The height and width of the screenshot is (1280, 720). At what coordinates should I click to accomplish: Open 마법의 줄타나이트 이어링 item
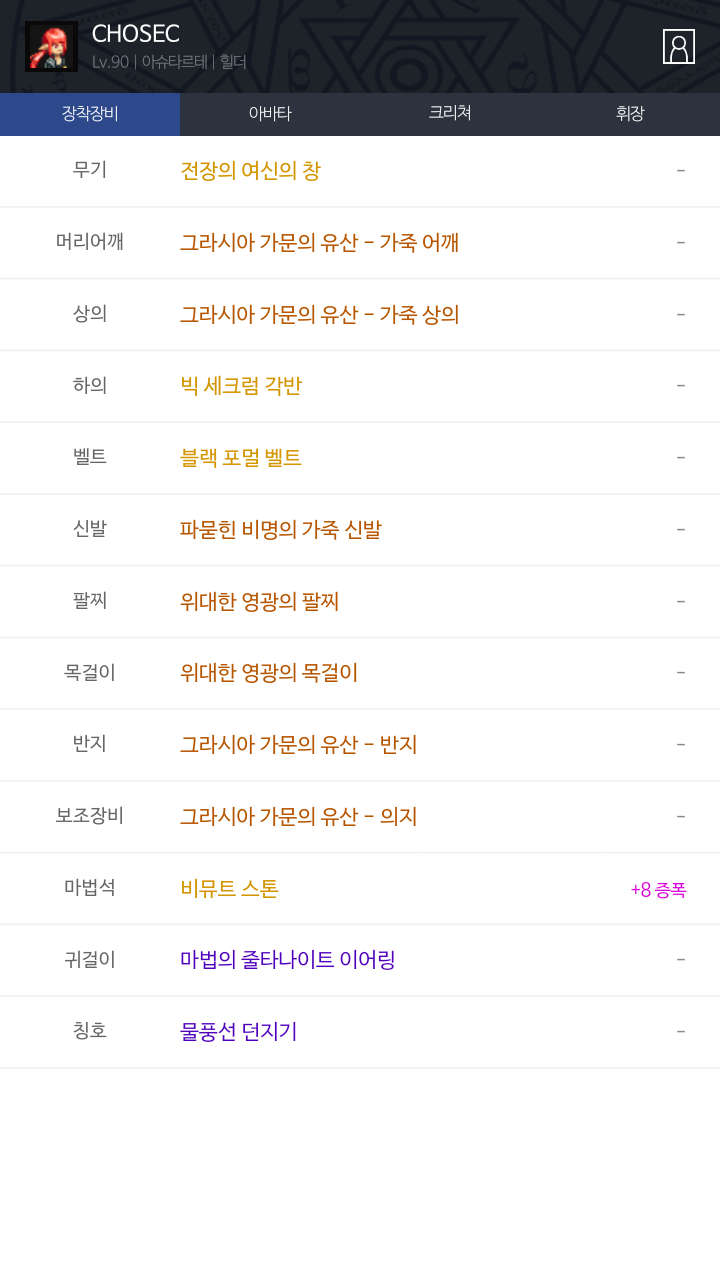pyautogui.click(x=288, y=960)
